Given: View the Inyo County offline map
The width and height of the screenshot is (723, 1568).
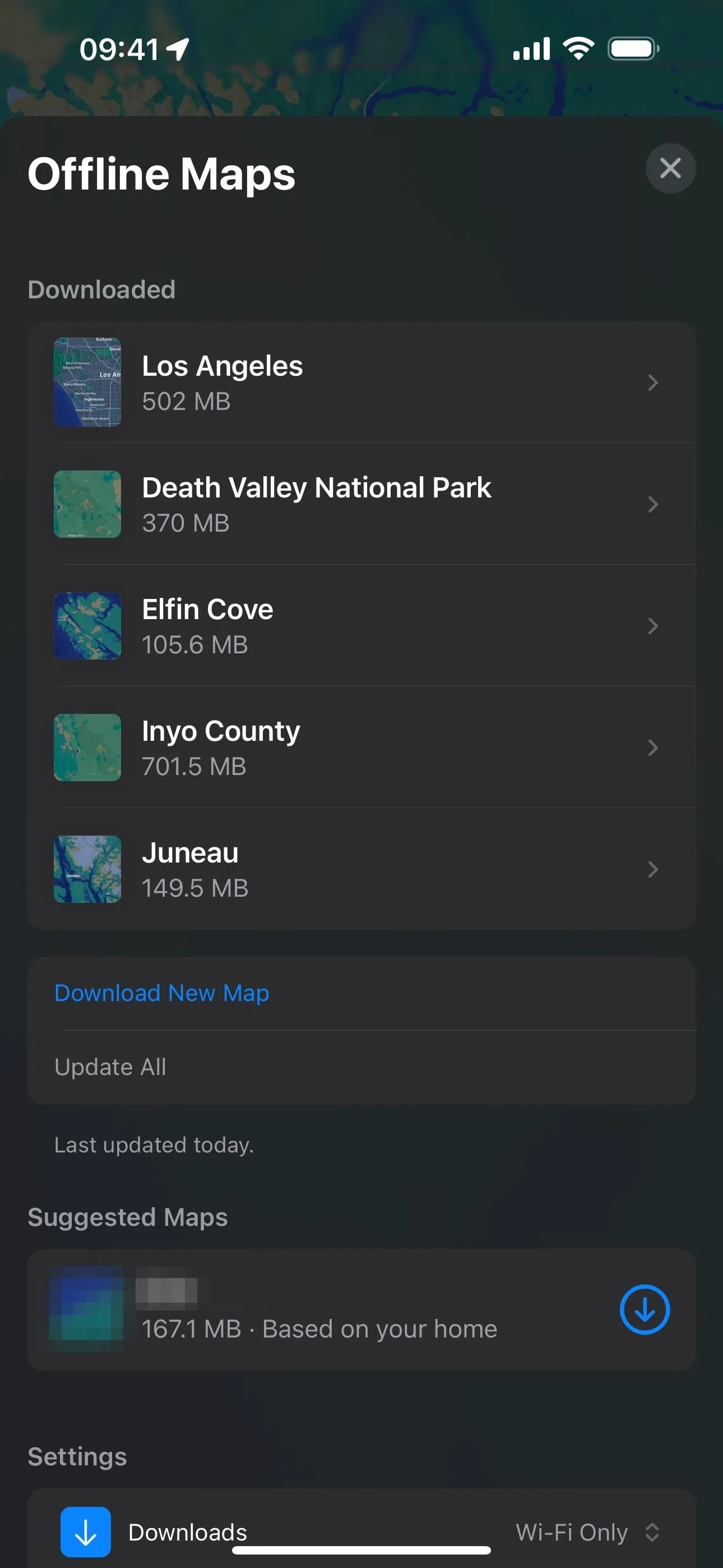Looking at the screenshot, I should coord(361,748).
